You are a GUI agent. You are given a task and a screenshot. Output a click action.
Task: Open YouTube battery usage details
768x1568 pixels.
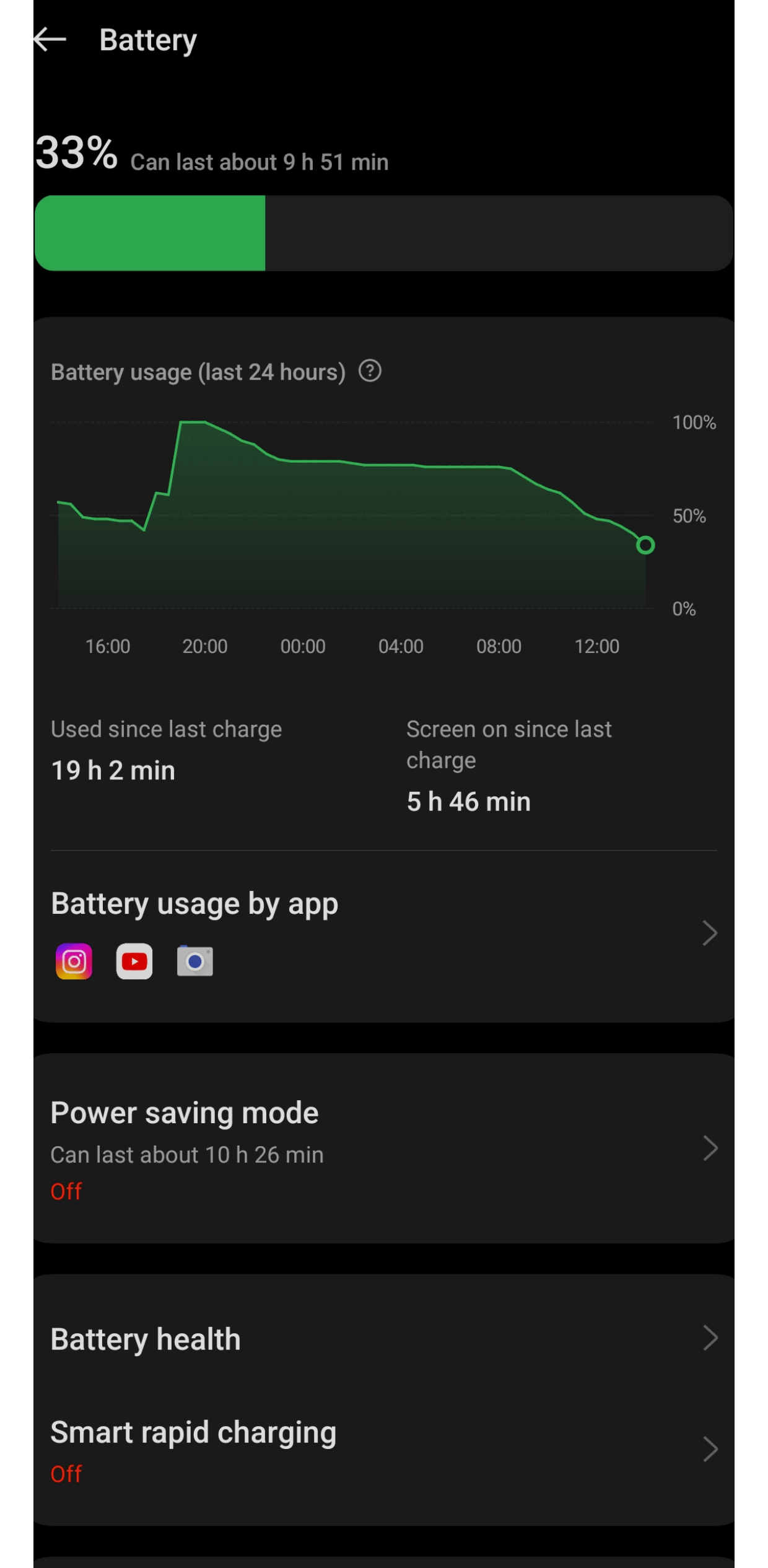click(x=134, y=961)
